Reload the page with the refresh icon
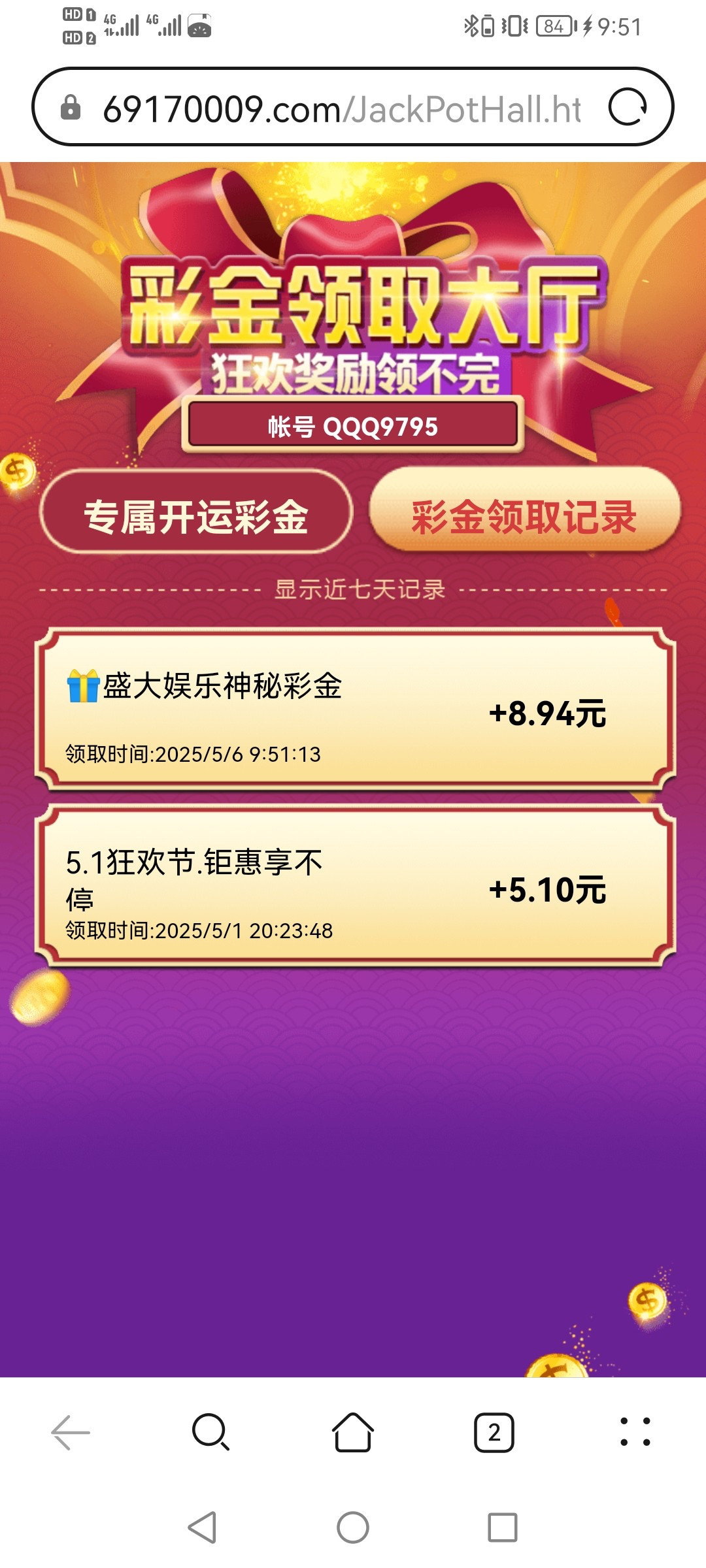This screenshot has height=1568, width=706. click(x=628, y=106)
